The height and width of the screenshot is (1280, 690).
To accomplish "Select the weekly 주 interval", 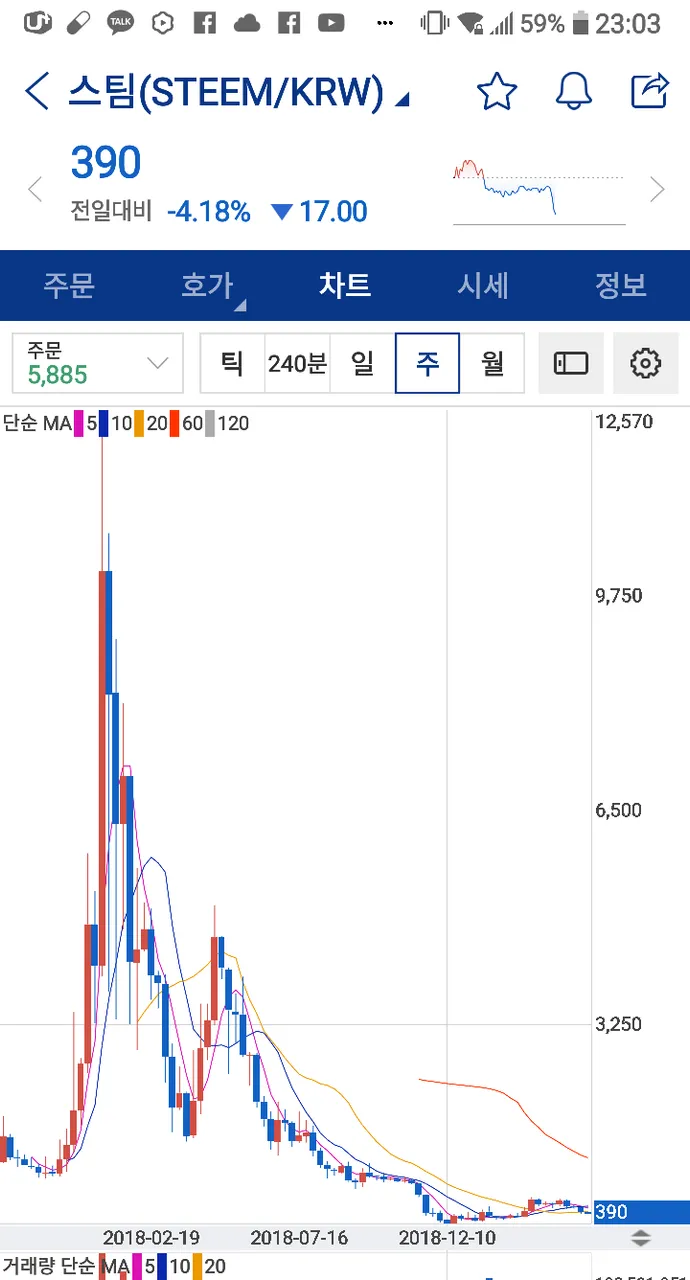I will [427, 363].
